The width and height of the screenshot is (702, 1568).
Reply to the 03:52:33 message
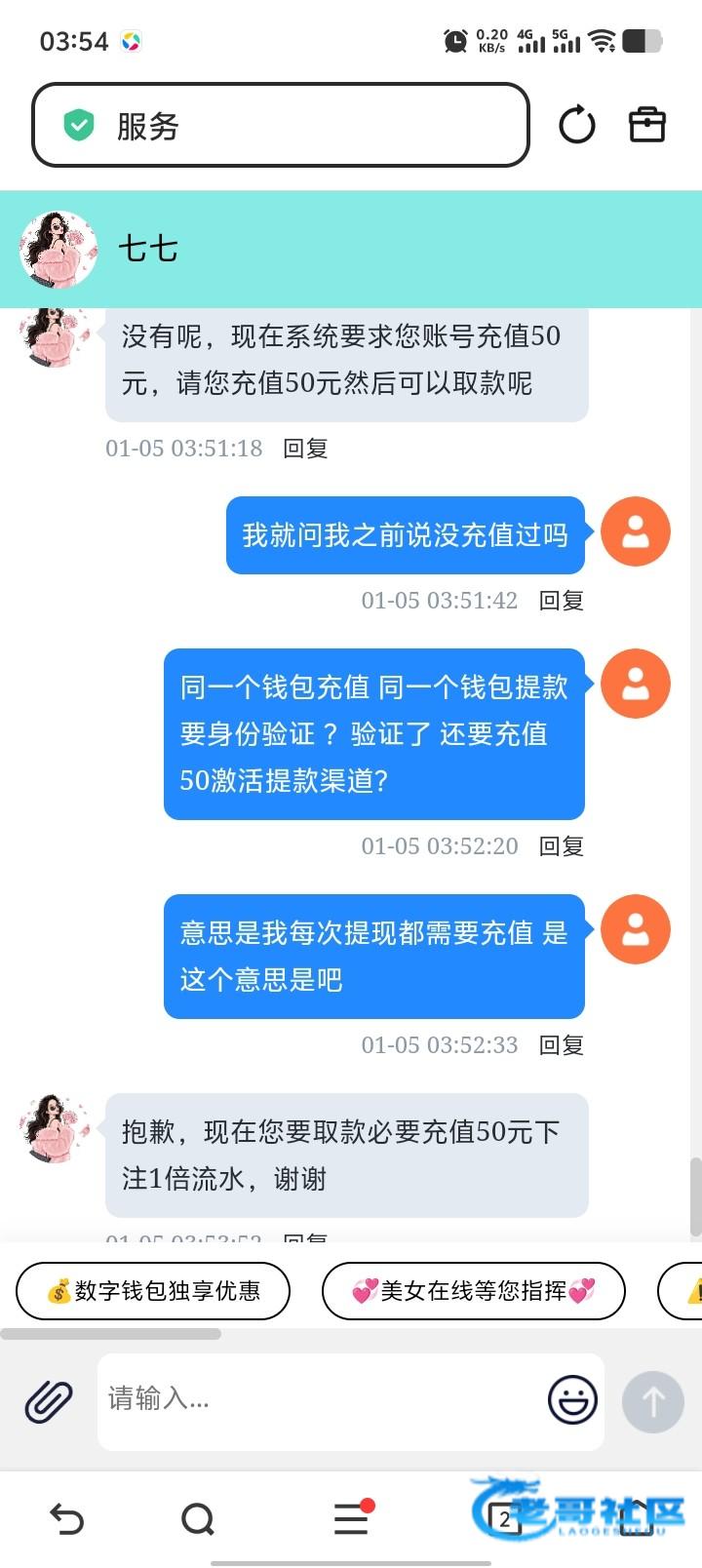pyautogui.click(x=562, y=1045)
